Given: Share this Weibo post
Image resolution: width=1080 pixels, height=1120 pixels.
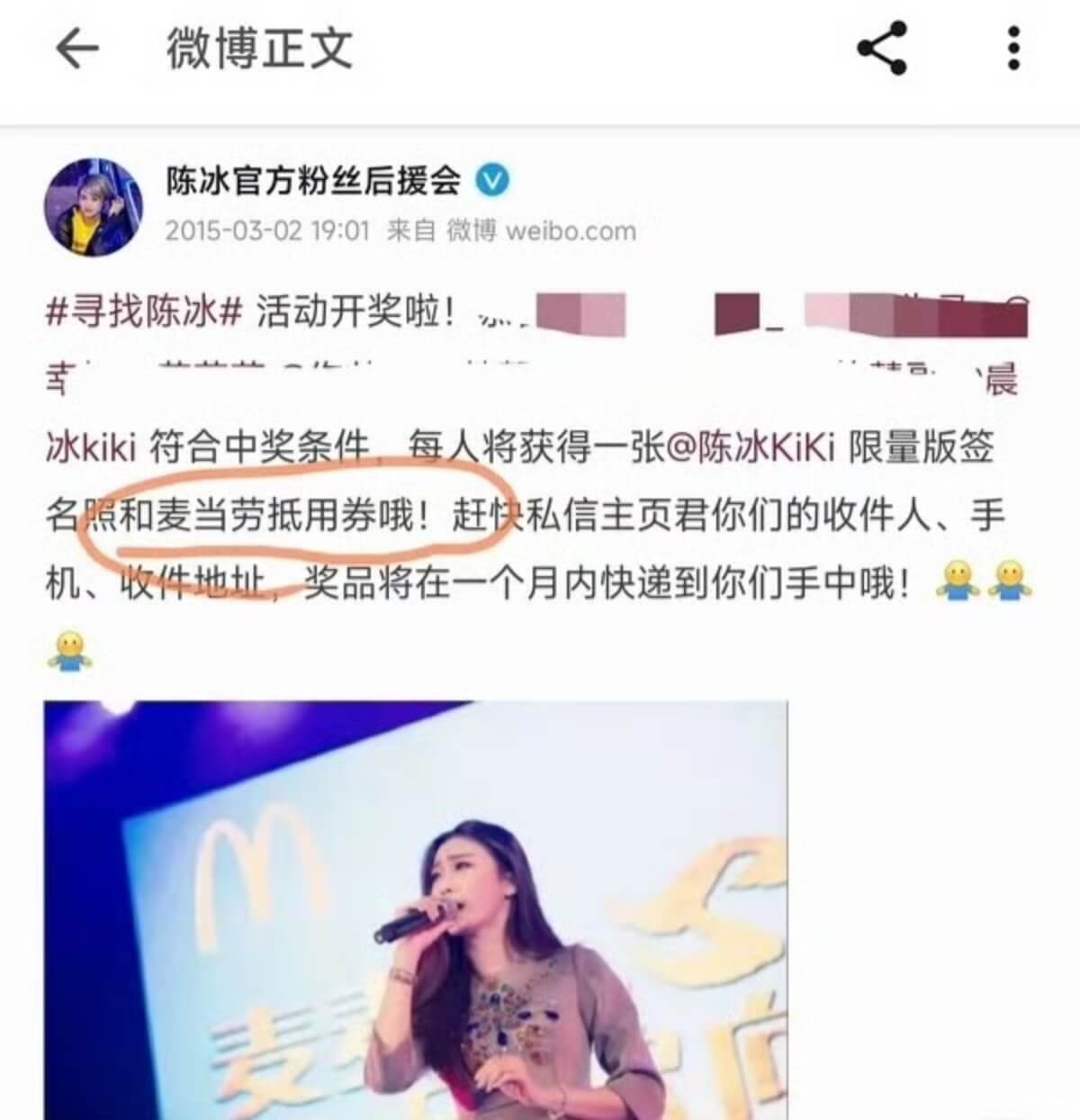Looking at the screenshot, I should [881, 49].
